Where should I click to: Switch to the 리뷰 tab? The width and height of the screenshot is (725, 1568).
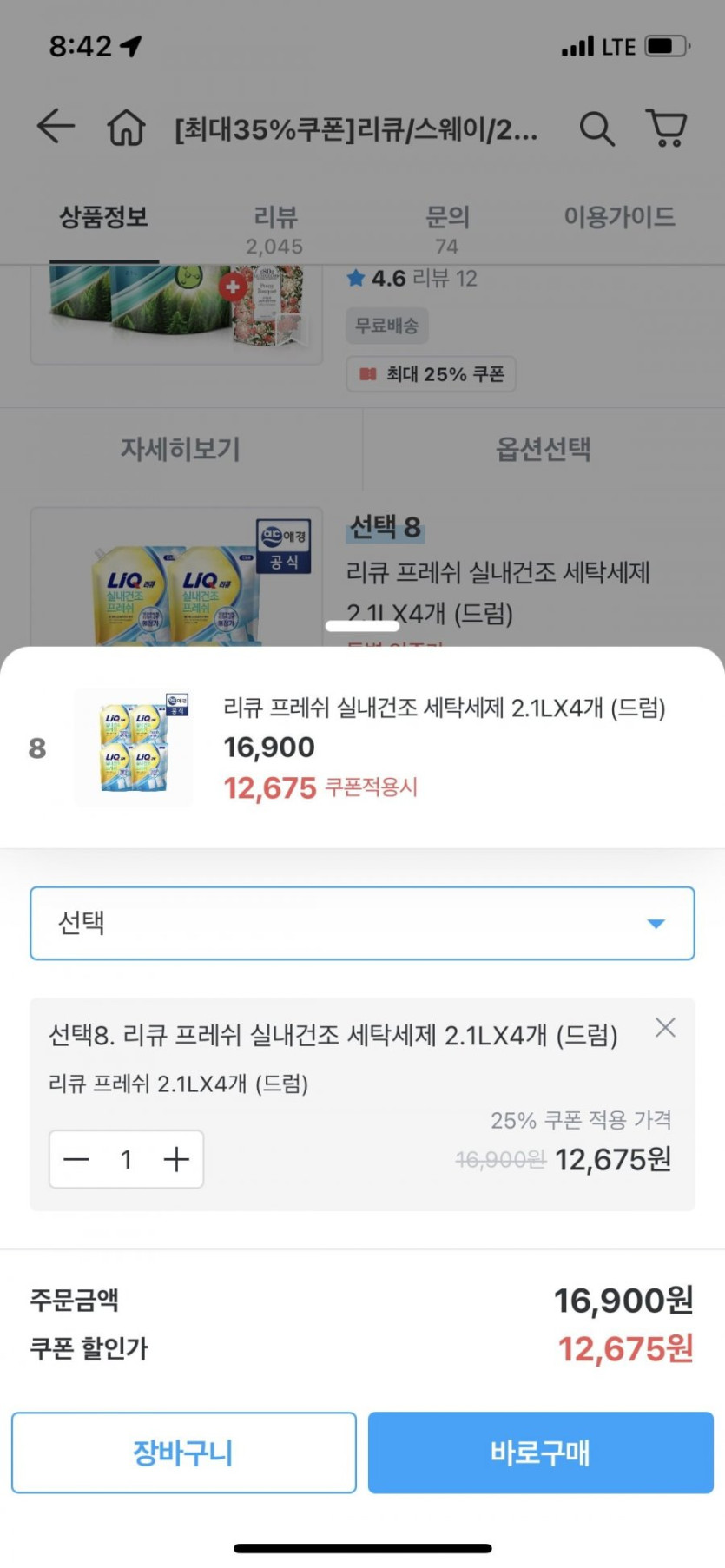tap(274, 227)
